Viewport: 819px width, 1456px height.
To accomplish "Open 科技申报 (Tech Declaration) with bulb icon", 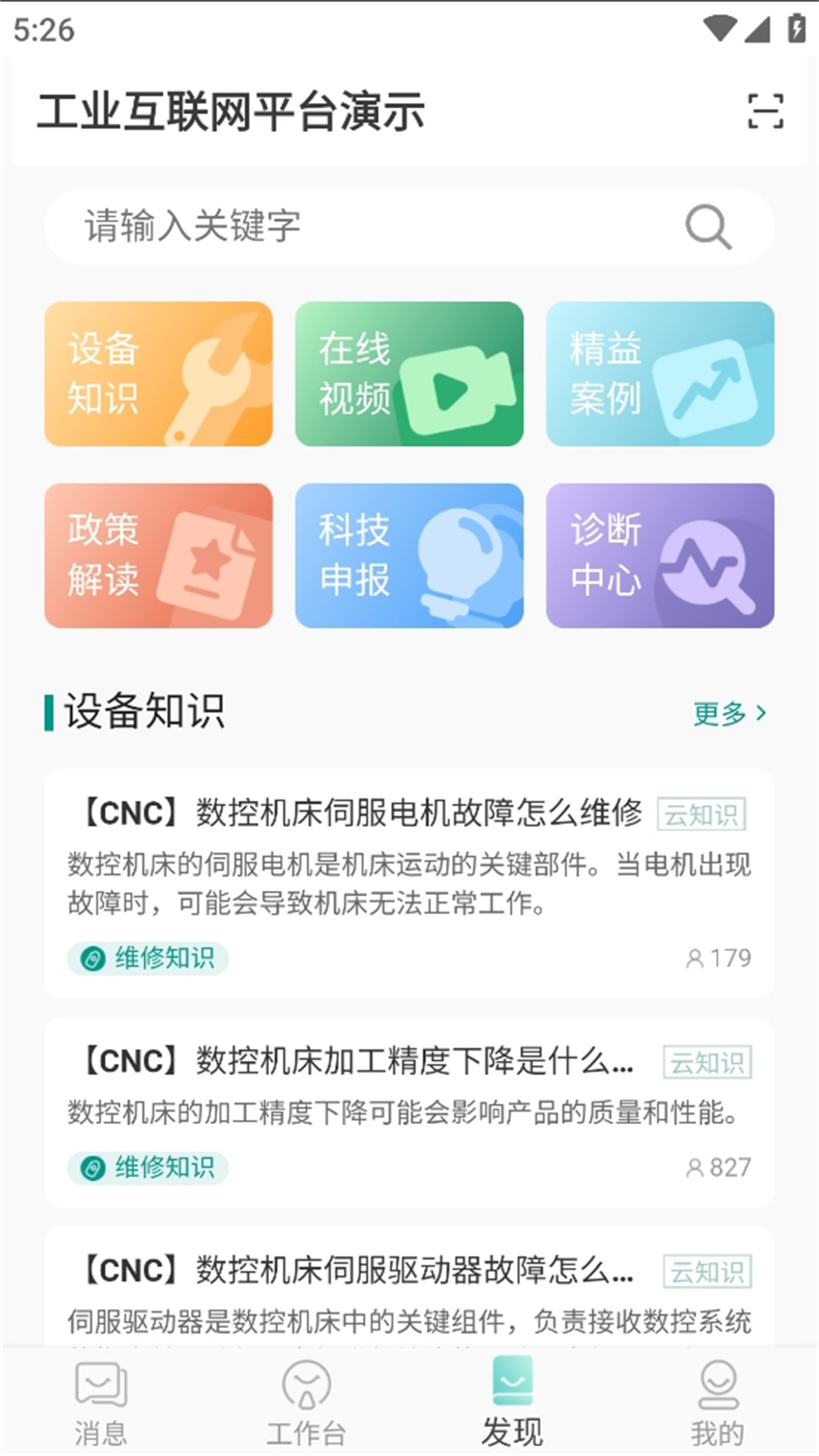I will pos(409,556).
